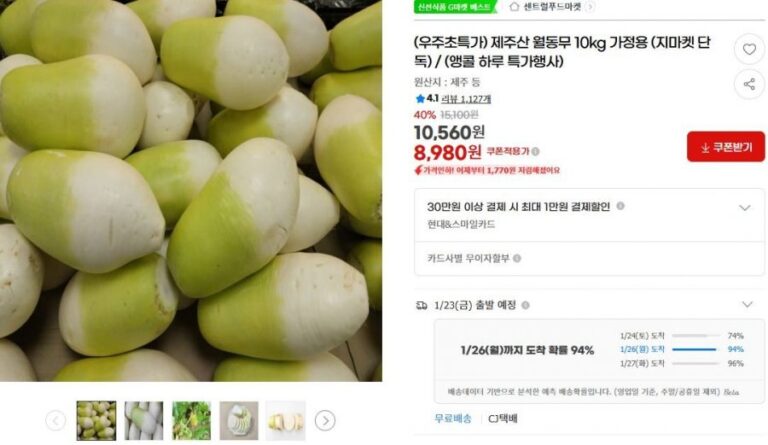Select the fifth thumbnail of sliced radish

pyautogui.click(x=286, y=421)
